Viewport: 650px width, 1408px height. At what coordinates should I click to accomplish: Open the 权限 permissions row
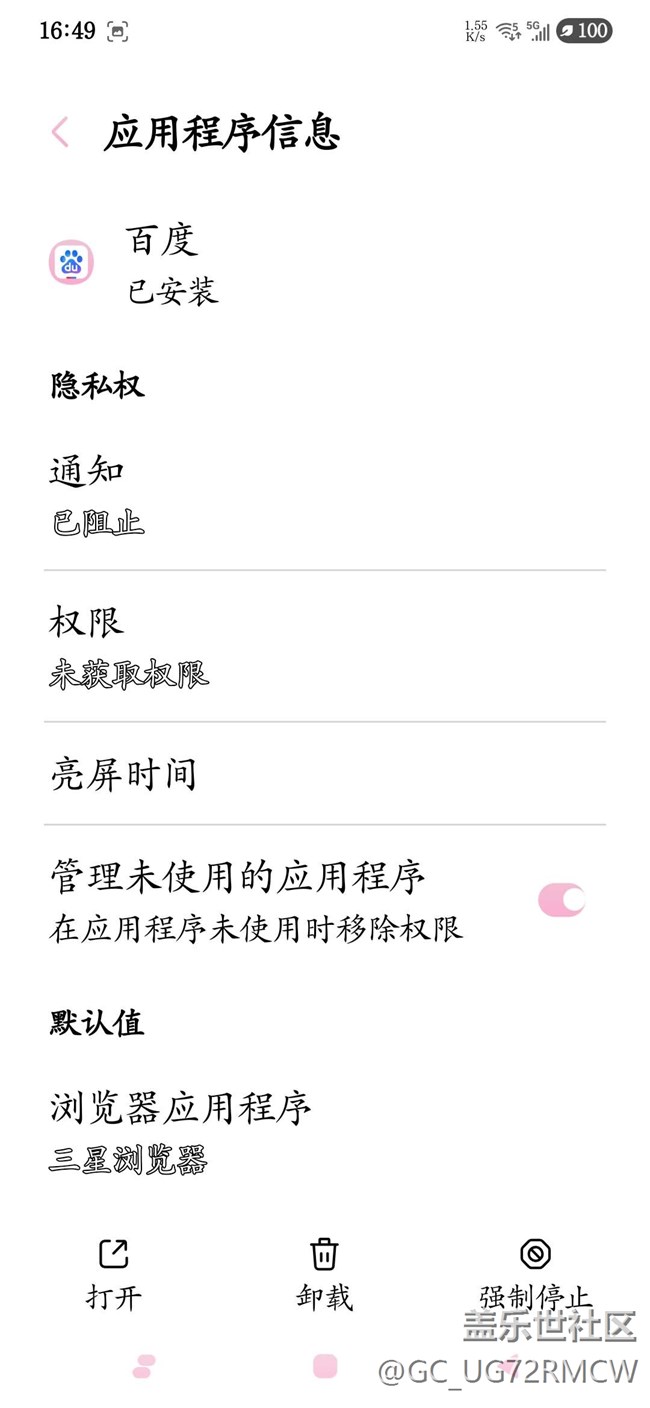325,646
